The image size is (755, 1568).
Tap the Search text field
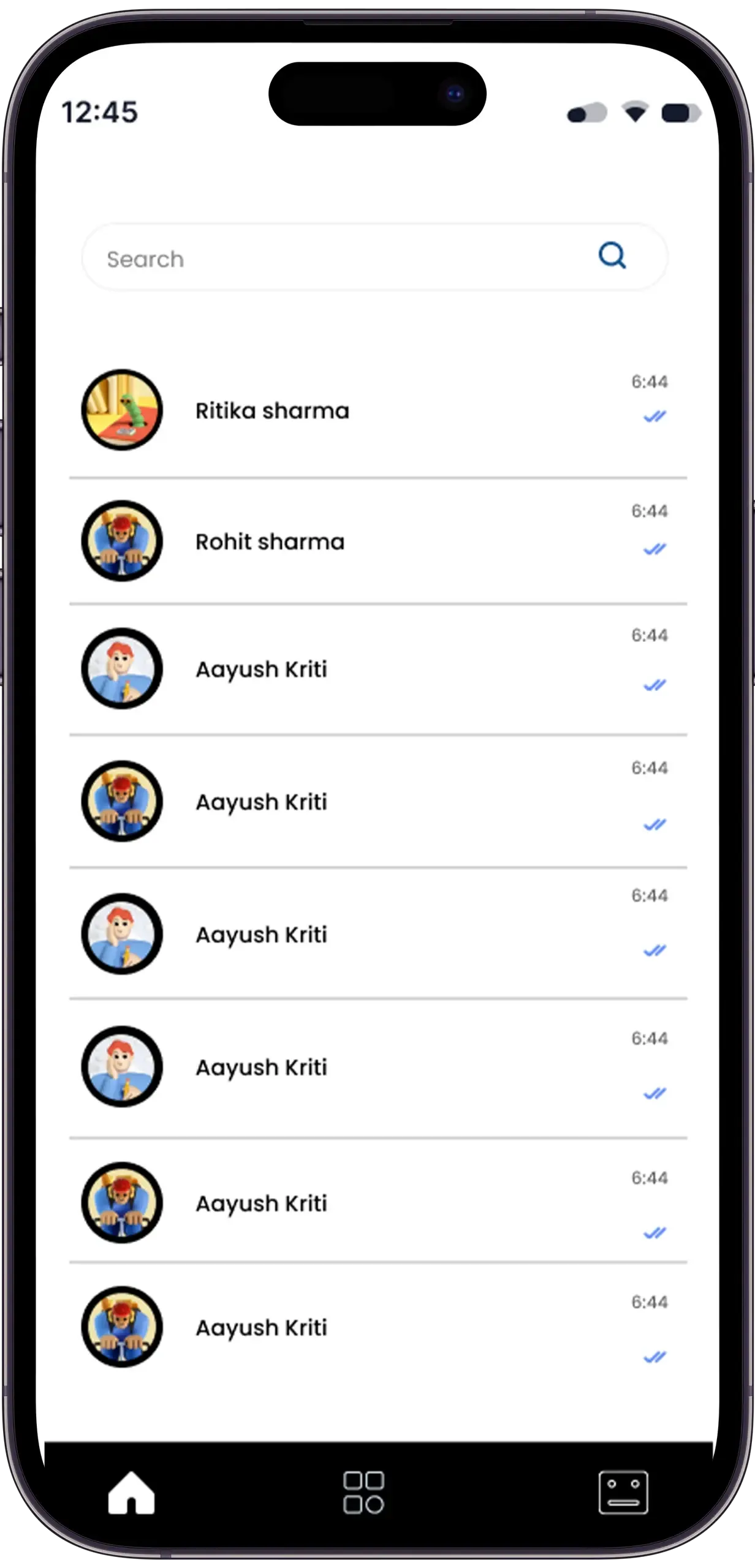coord(374,257)
